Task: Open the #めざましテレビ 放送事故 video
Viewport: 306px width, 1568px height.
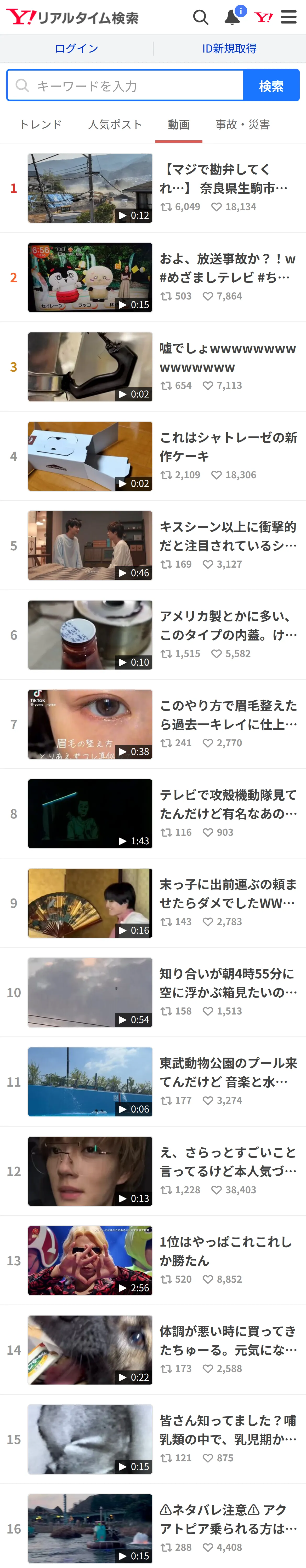Action: [153, 278]
